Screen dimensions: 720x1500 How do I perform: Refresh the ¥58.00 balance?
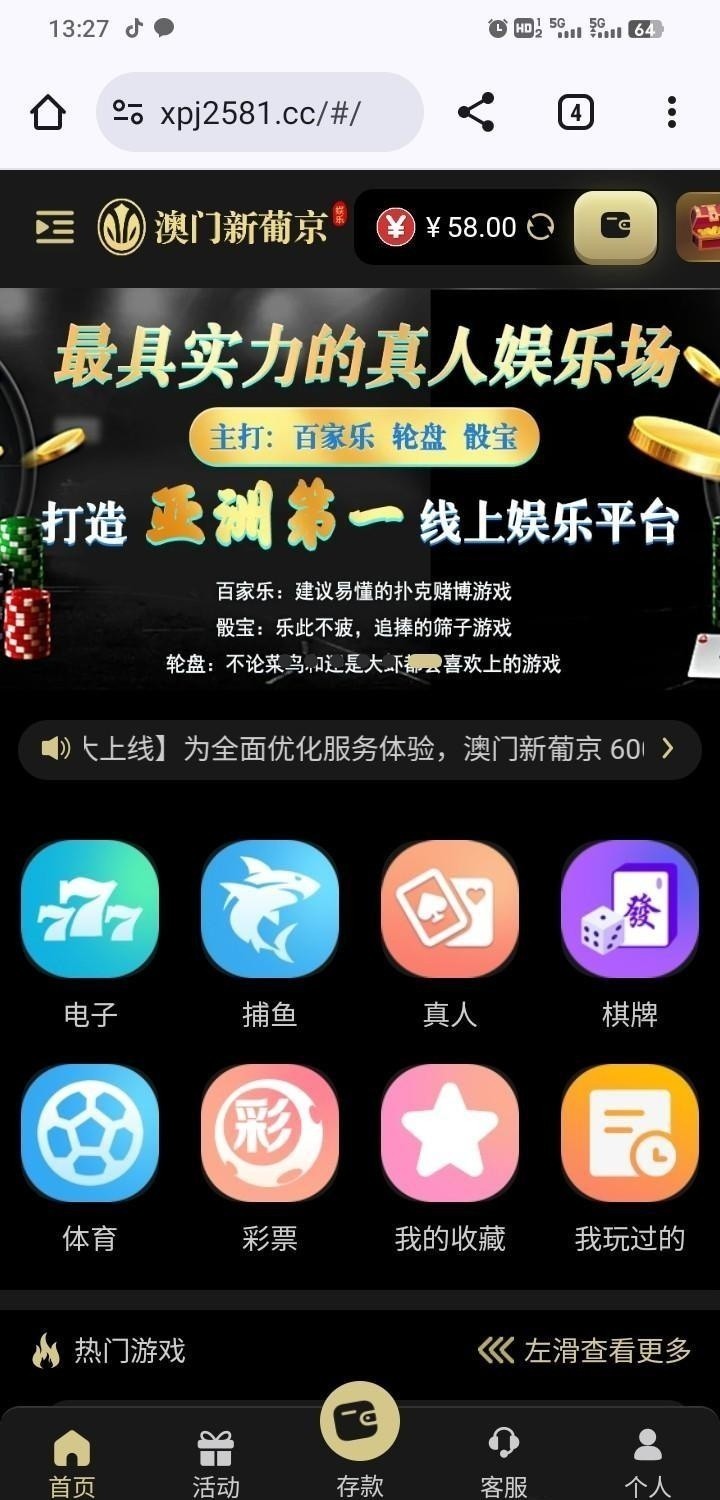click(541, 227)
